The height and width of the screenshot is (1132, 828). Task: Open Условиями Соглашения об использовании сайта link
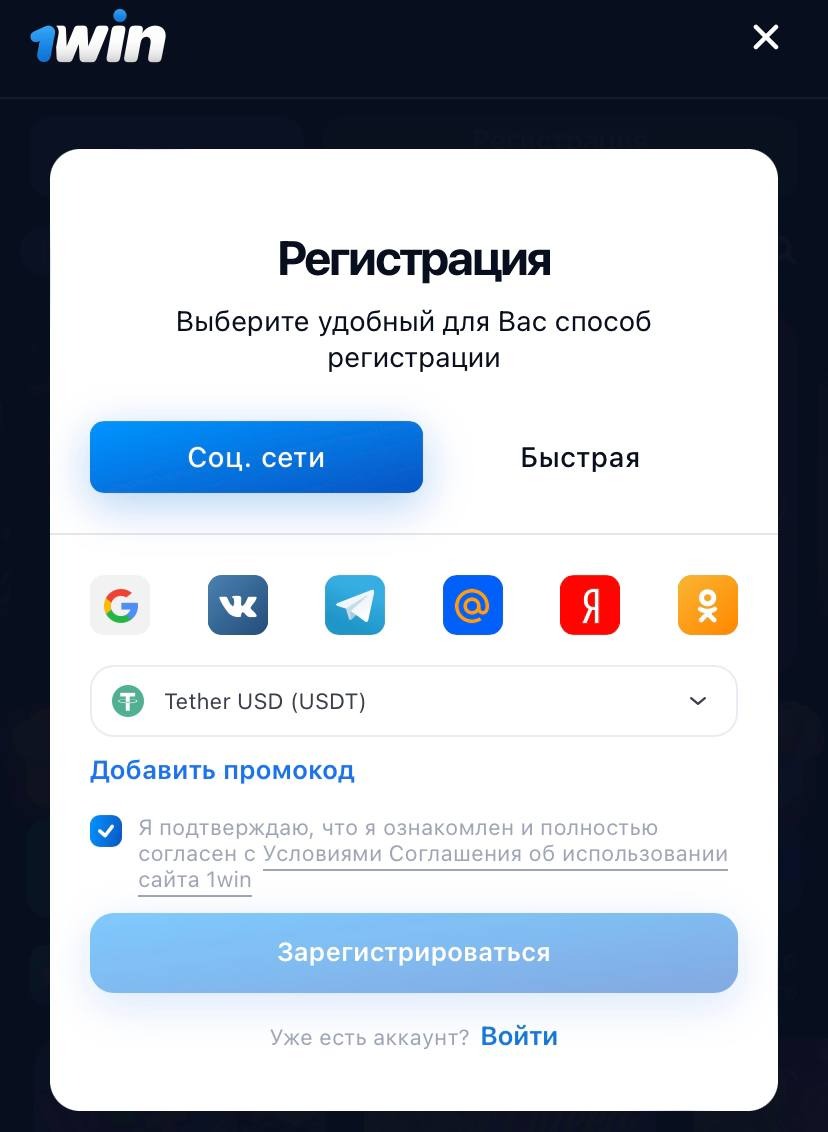tap(495, 855)
